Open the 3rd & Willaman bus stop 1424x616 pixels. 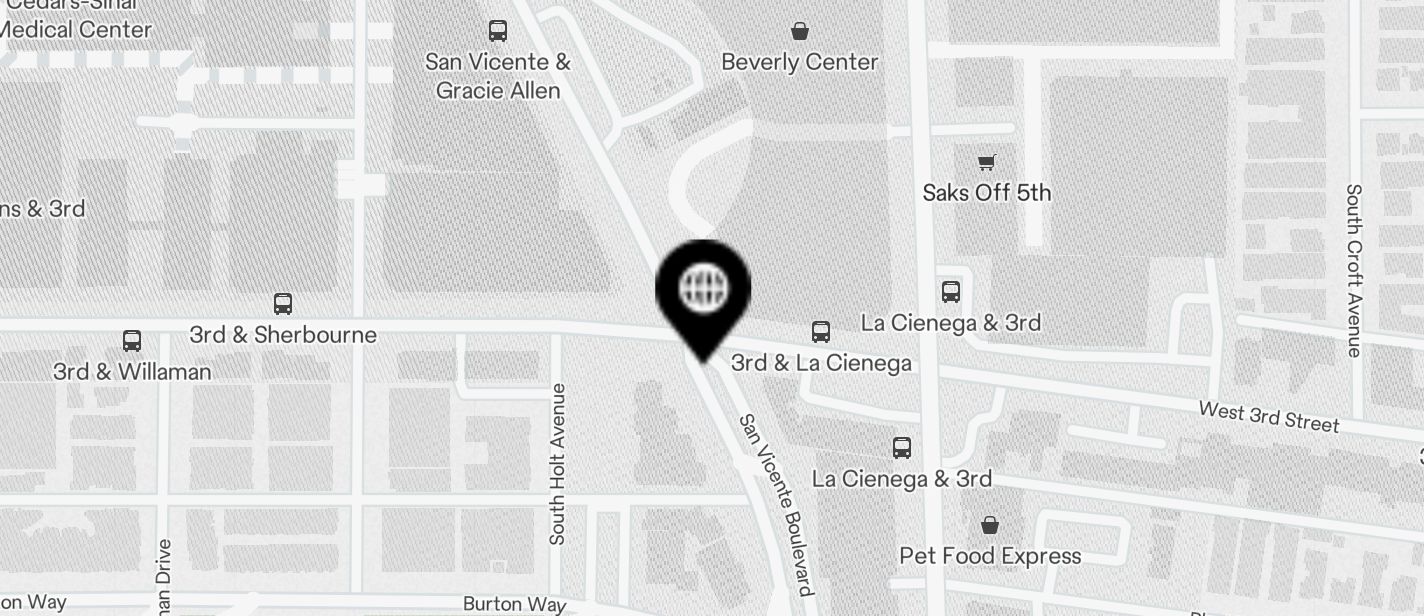pyautogui.click(x=132, y=341)
